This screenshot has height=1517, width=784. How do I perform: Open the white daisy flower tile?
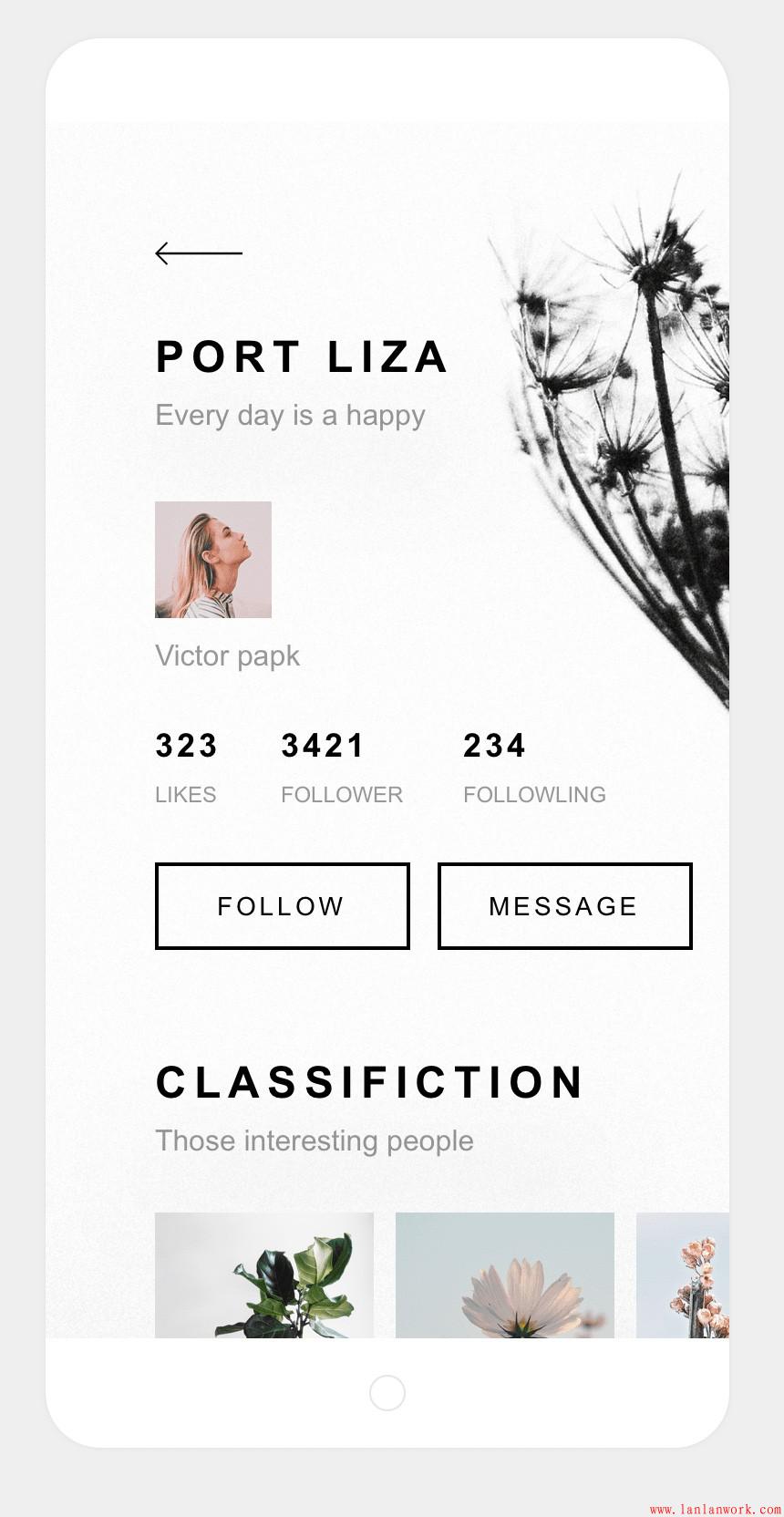click(x=504, y=1274)
